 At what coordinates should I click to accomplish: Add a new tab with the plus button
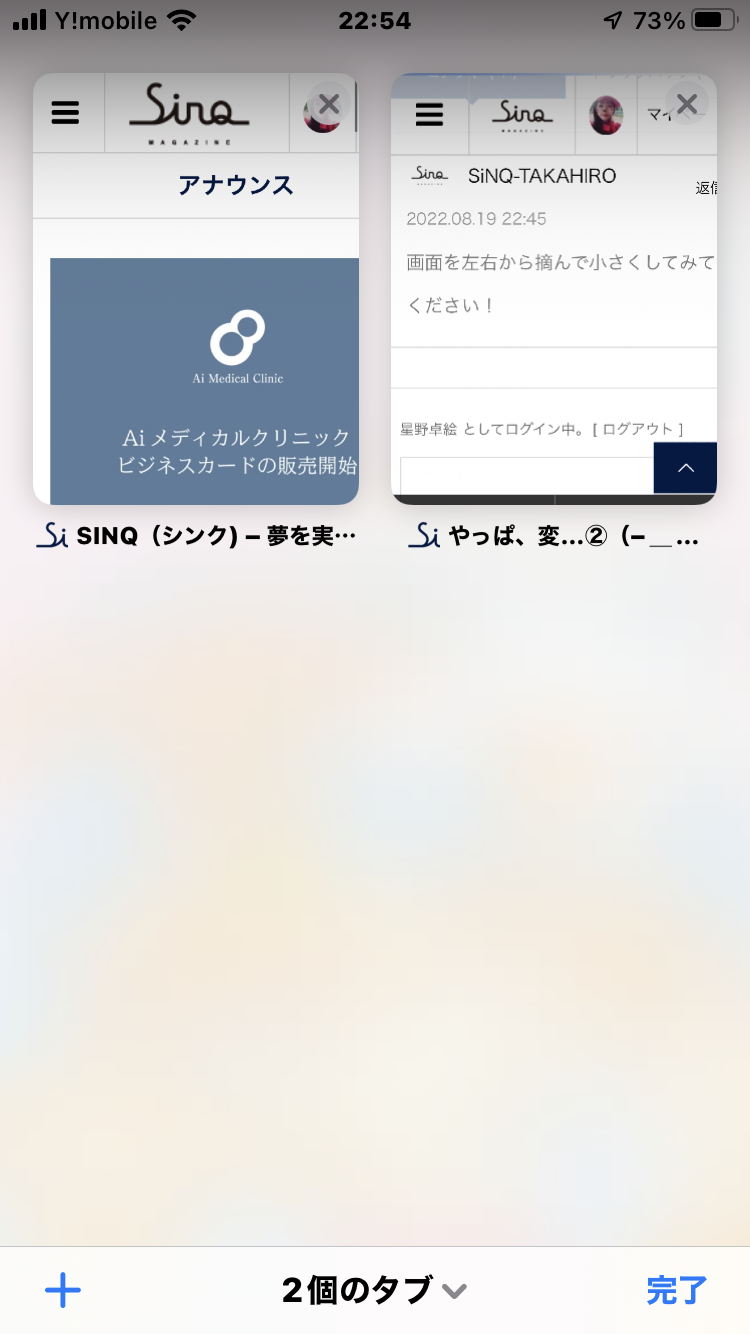click(63, 1291)
